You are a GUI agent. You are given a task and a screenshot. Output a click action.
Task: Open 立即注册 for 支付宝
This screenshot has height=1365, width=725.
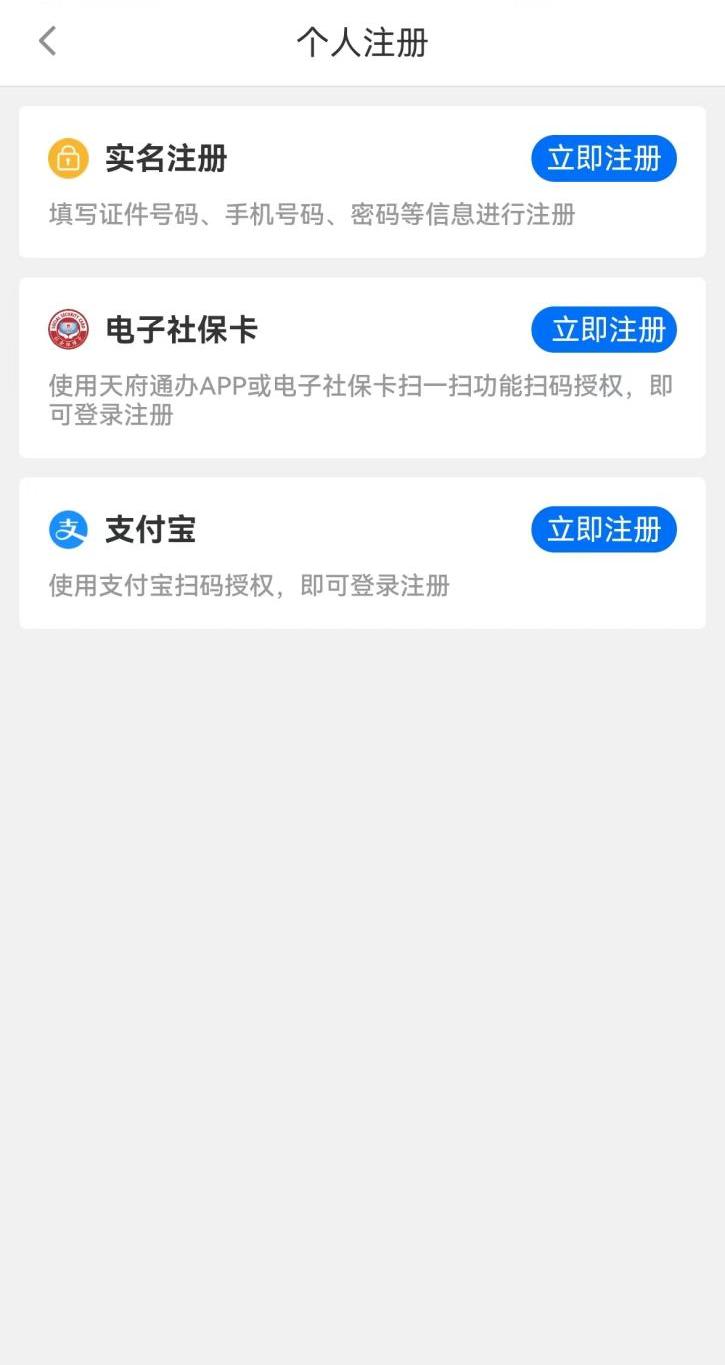pos(603,529)
